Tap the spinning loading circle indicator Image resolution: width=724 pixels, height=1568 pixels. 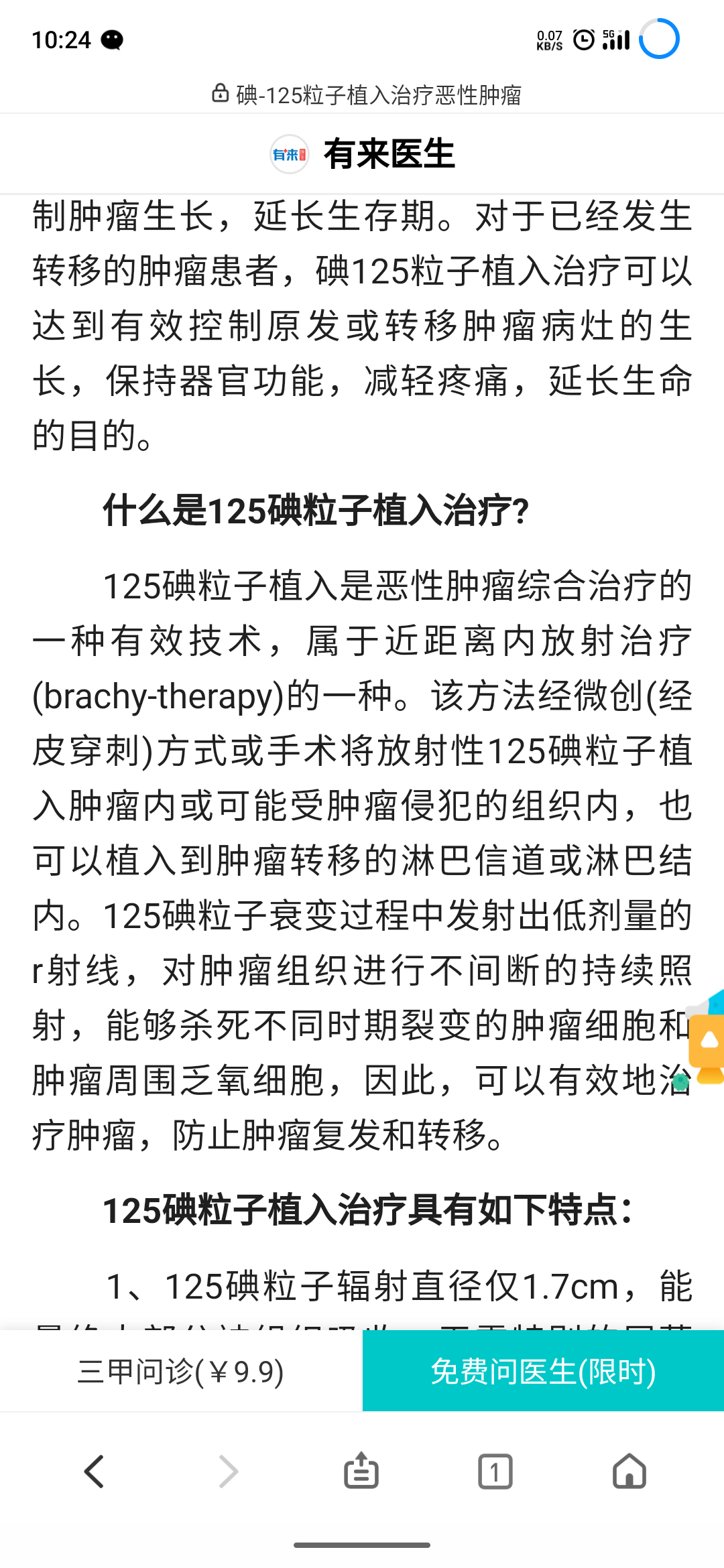tap(658, 38)
